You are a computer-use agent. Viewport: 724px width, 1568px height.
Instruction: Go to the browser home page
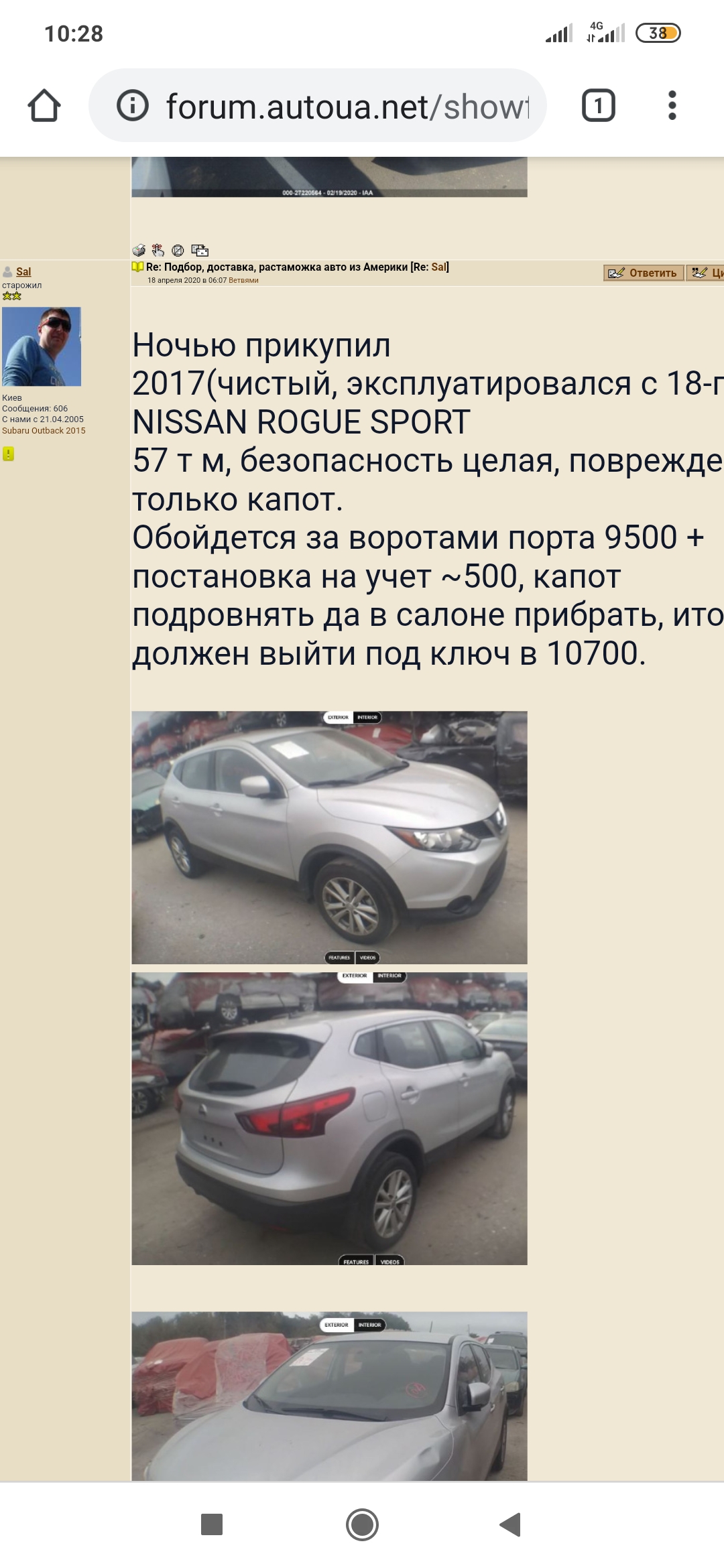click(44, 106)
